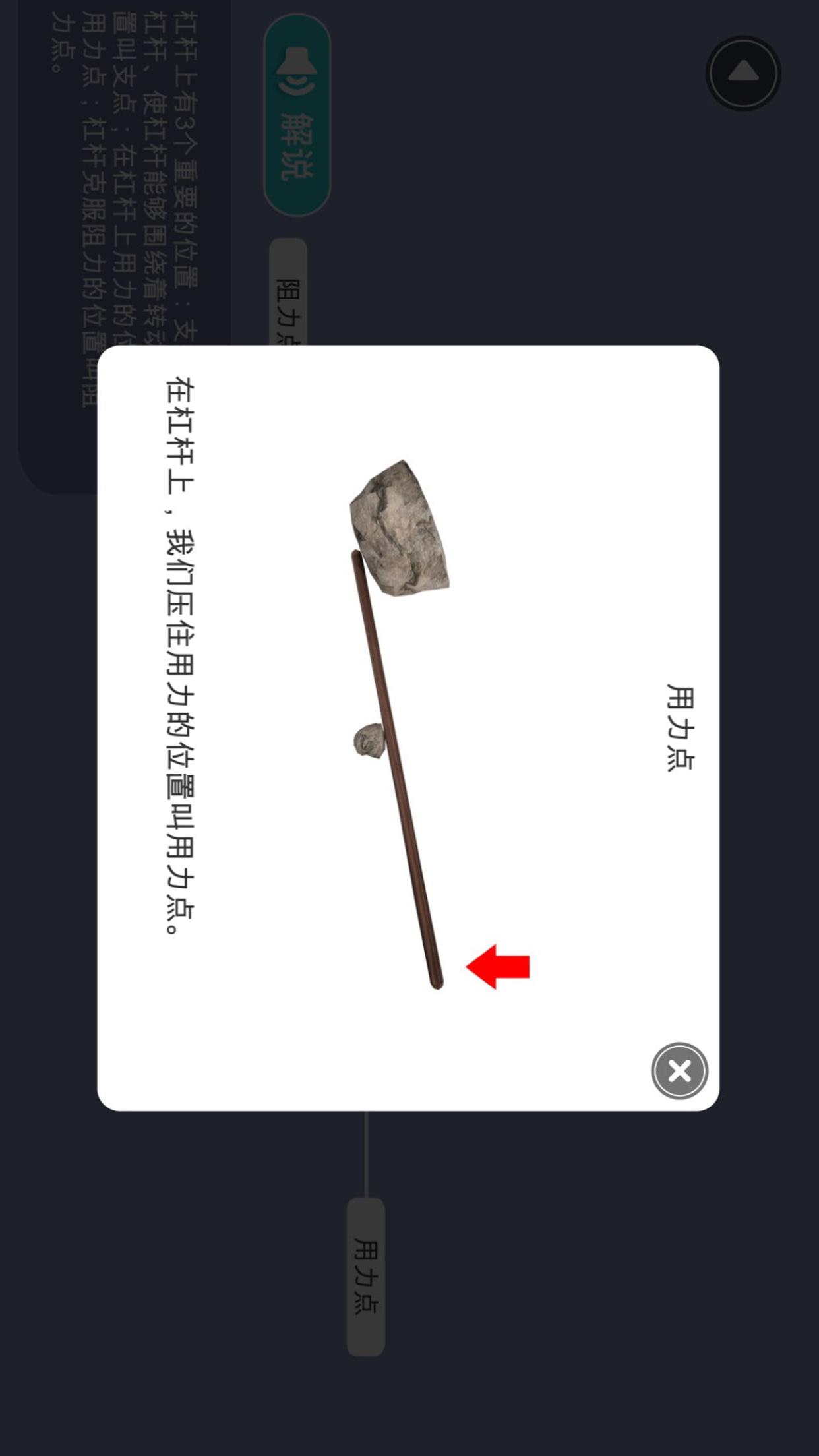Click the timeline connector line above 用力点
819x1456 pixels.
click(x=365, y=1154)
